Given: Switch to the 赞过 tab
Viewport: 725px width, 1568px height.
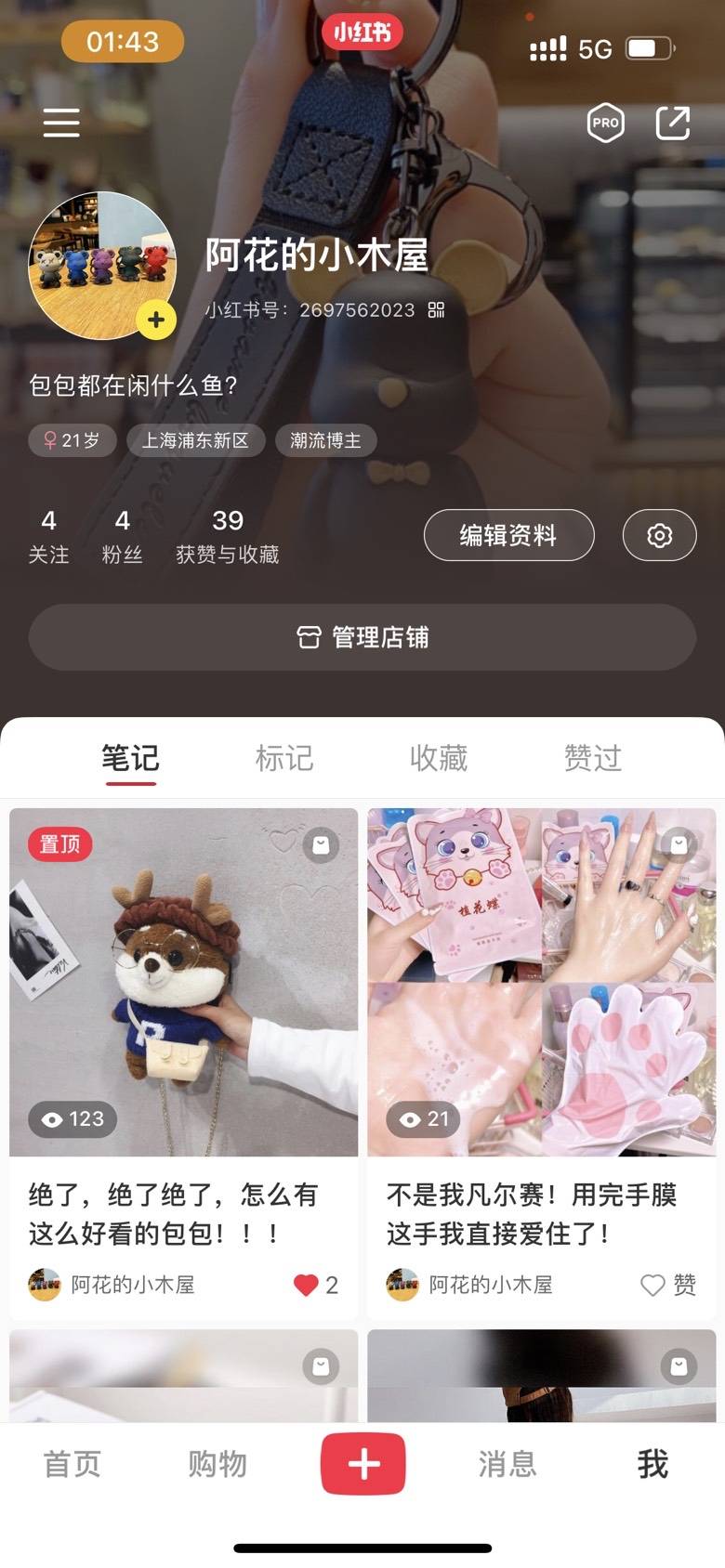Looking at the screenshot, I should click(x=592, y=758).
